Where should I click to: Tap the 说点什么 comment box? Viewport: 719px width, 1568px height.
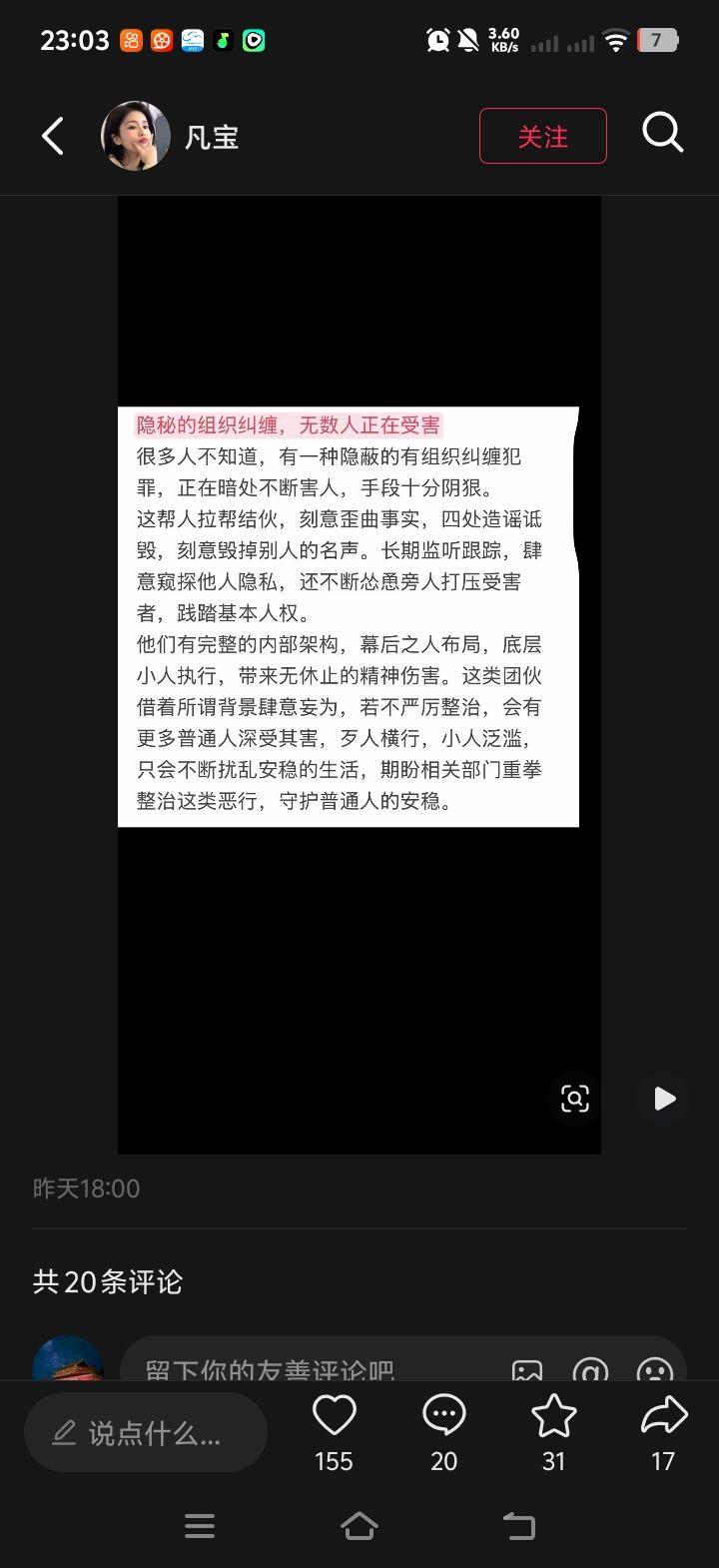(x=146, y=1433)
